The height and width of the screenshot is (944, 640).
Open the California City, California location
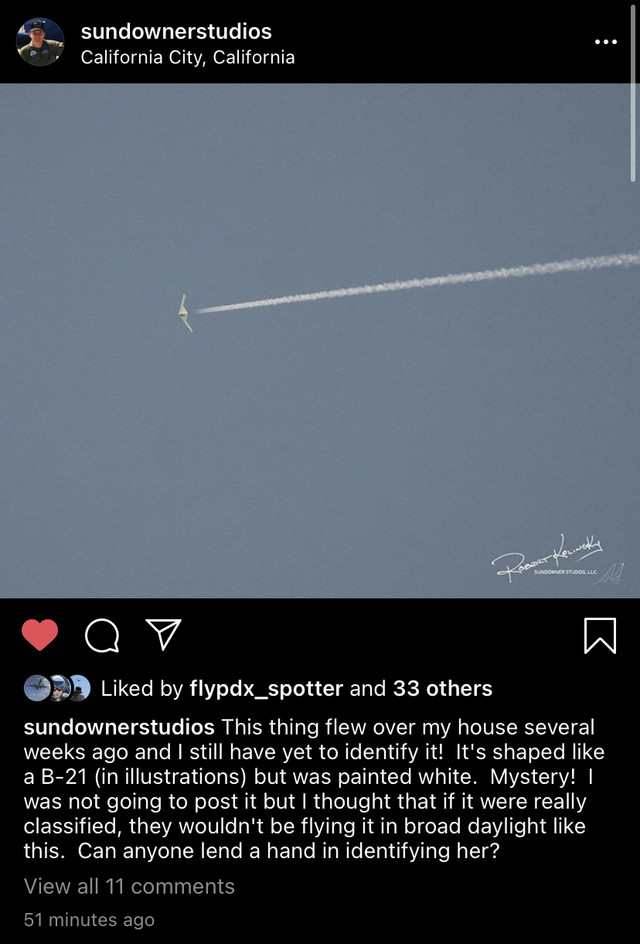[x=187, y=57]
